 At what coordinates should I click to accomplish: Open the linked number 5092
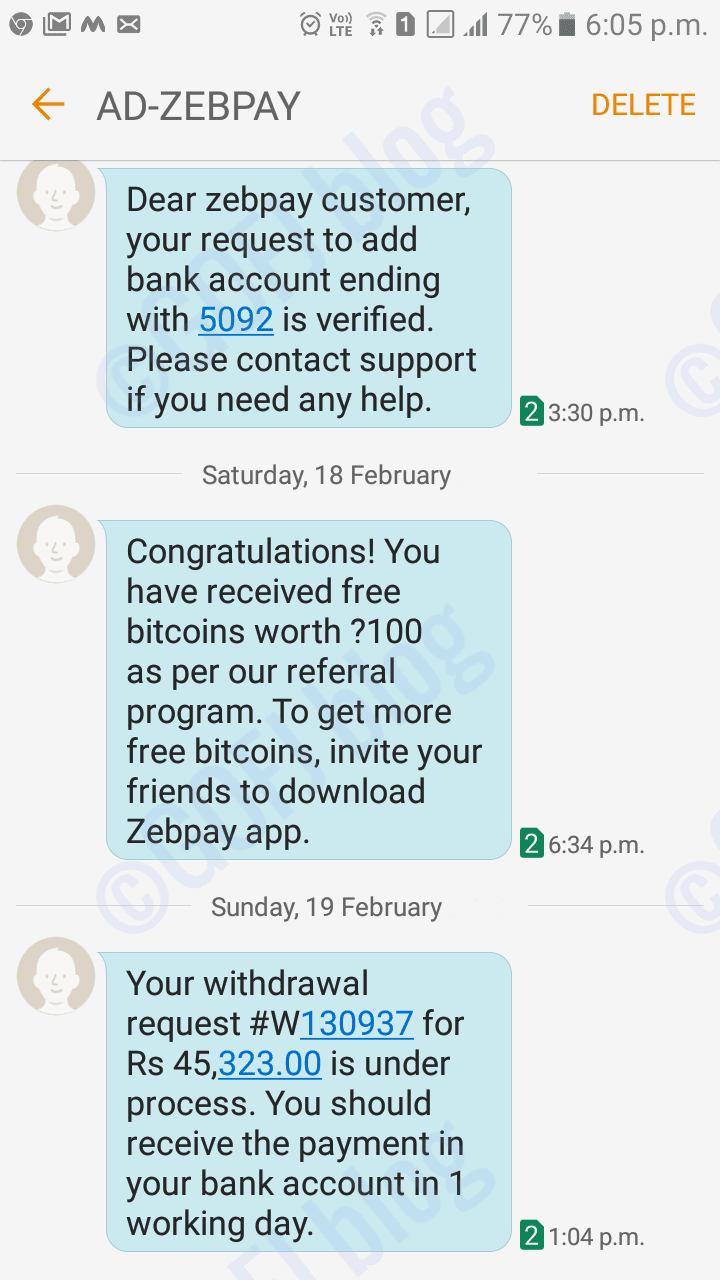236,320
